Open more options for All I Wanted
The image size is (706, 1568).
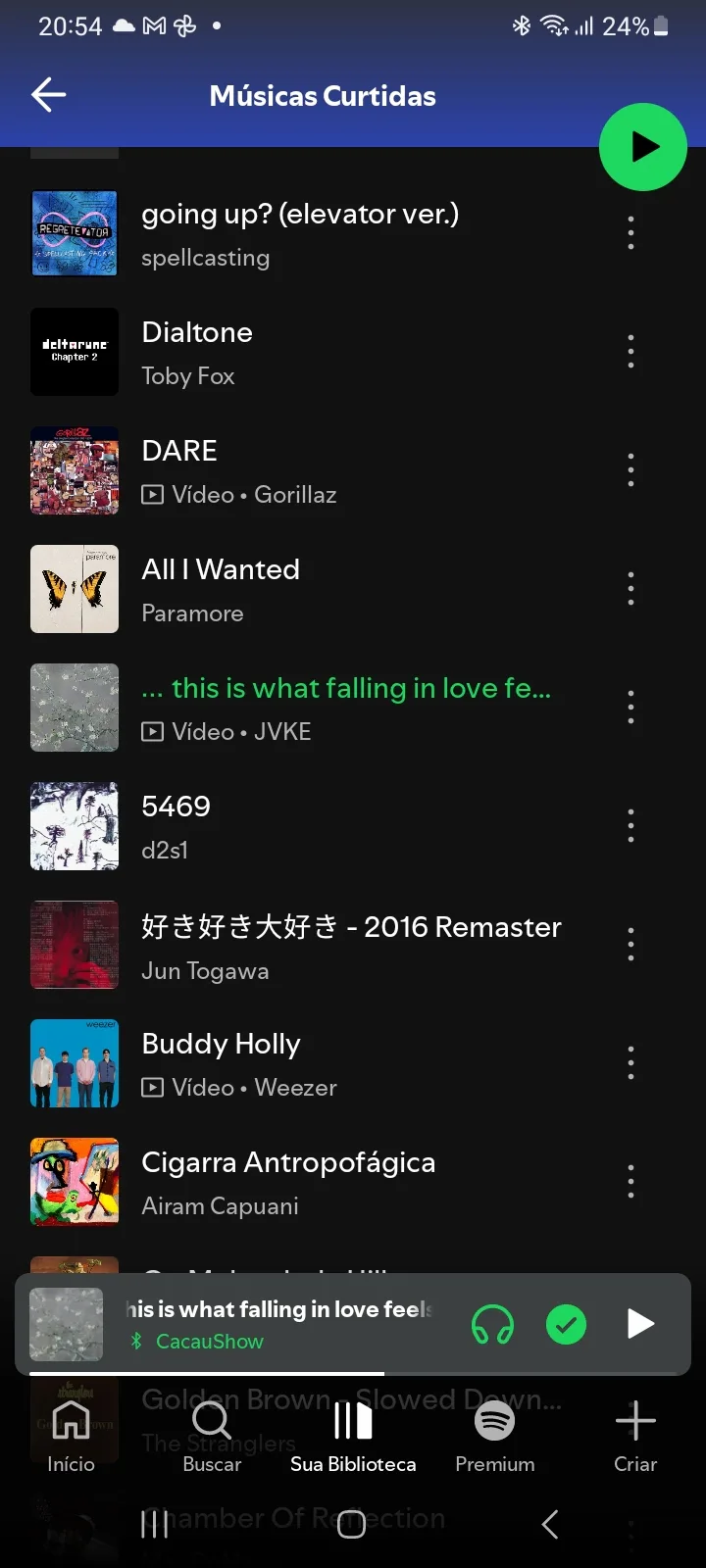pyautogui.click(x=630, y=589)
